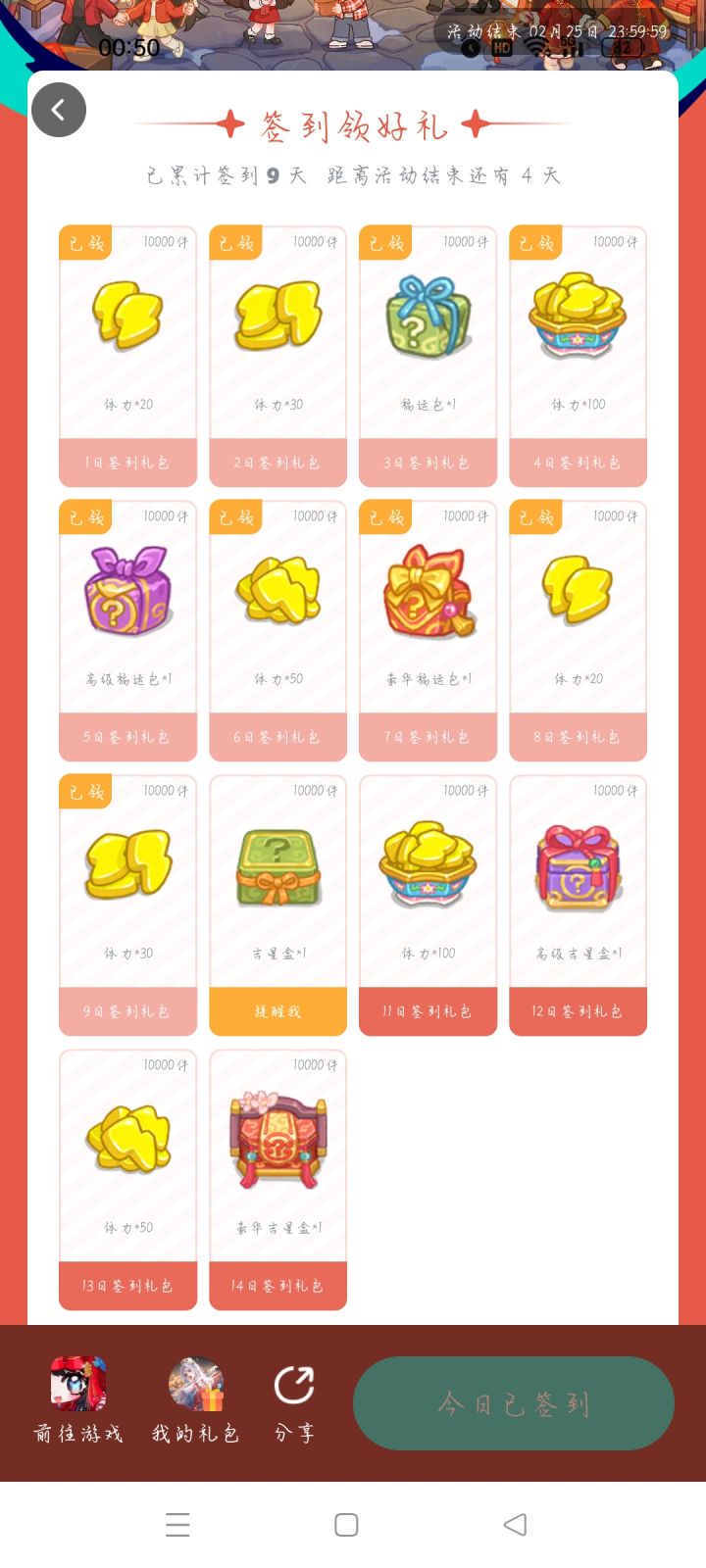Tap the 提醒我 reminder button

coord(277,1010)
